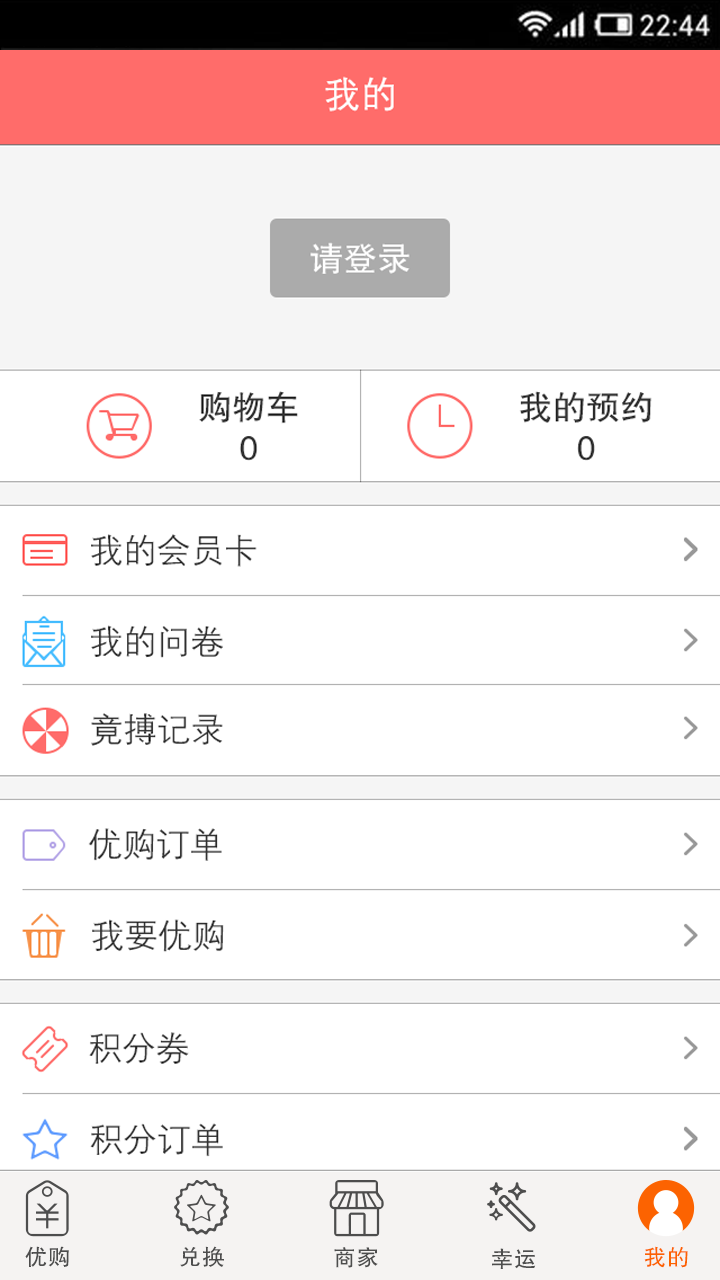Open 我的预约 appointments
Screen dimensions: 720x1280
point(540,426)
